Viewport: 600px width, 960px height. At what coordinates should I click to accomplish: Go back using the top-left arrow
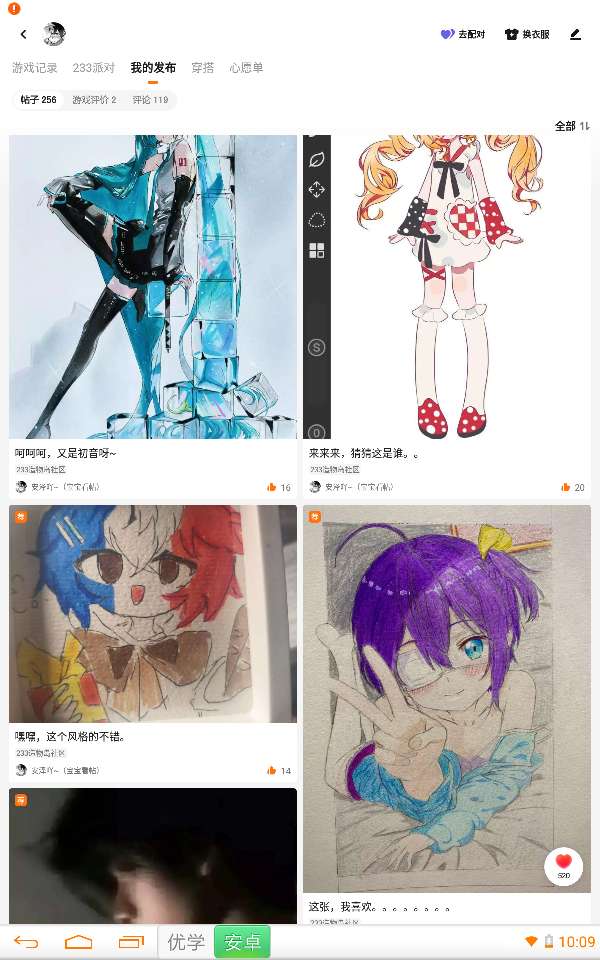(x=23, y=34)
